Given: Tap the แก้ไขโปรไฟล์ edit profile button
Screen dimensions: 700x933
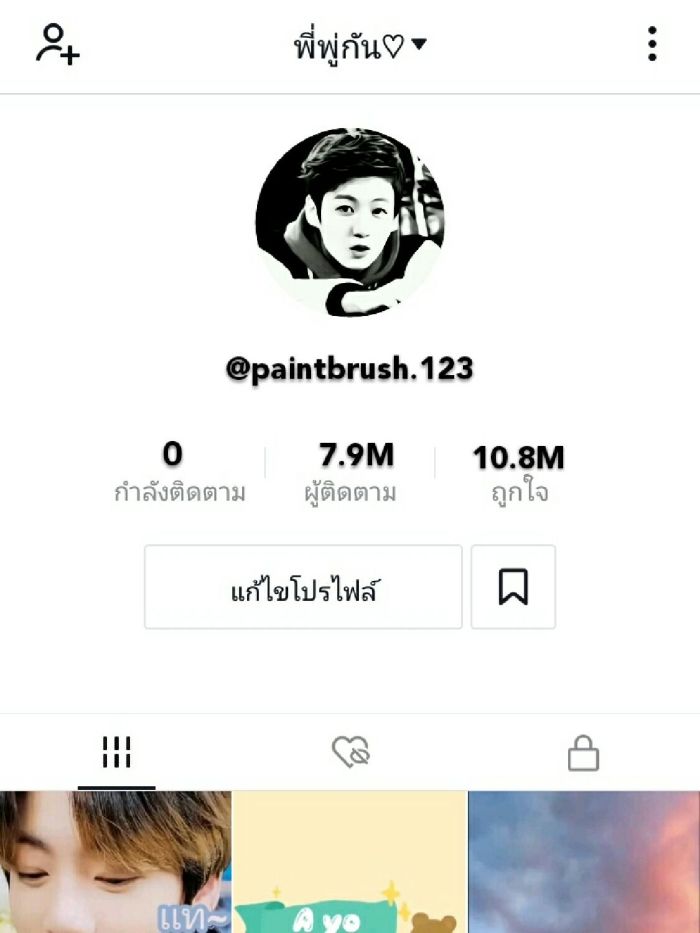Looking at the screenshot, I should click(x=303, y=588).
